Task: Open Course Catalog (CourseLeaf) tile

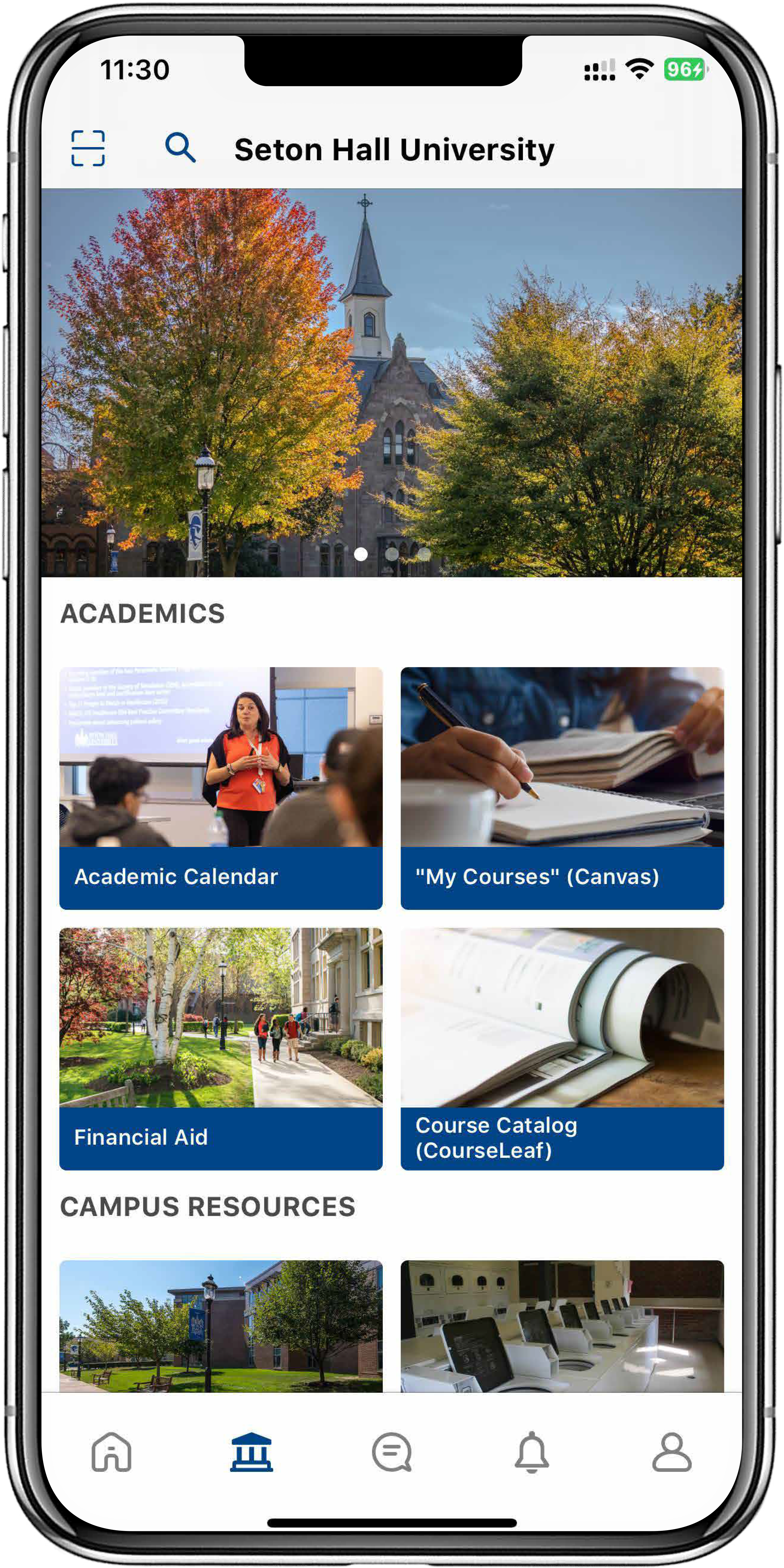Action: click(562, 1048)
